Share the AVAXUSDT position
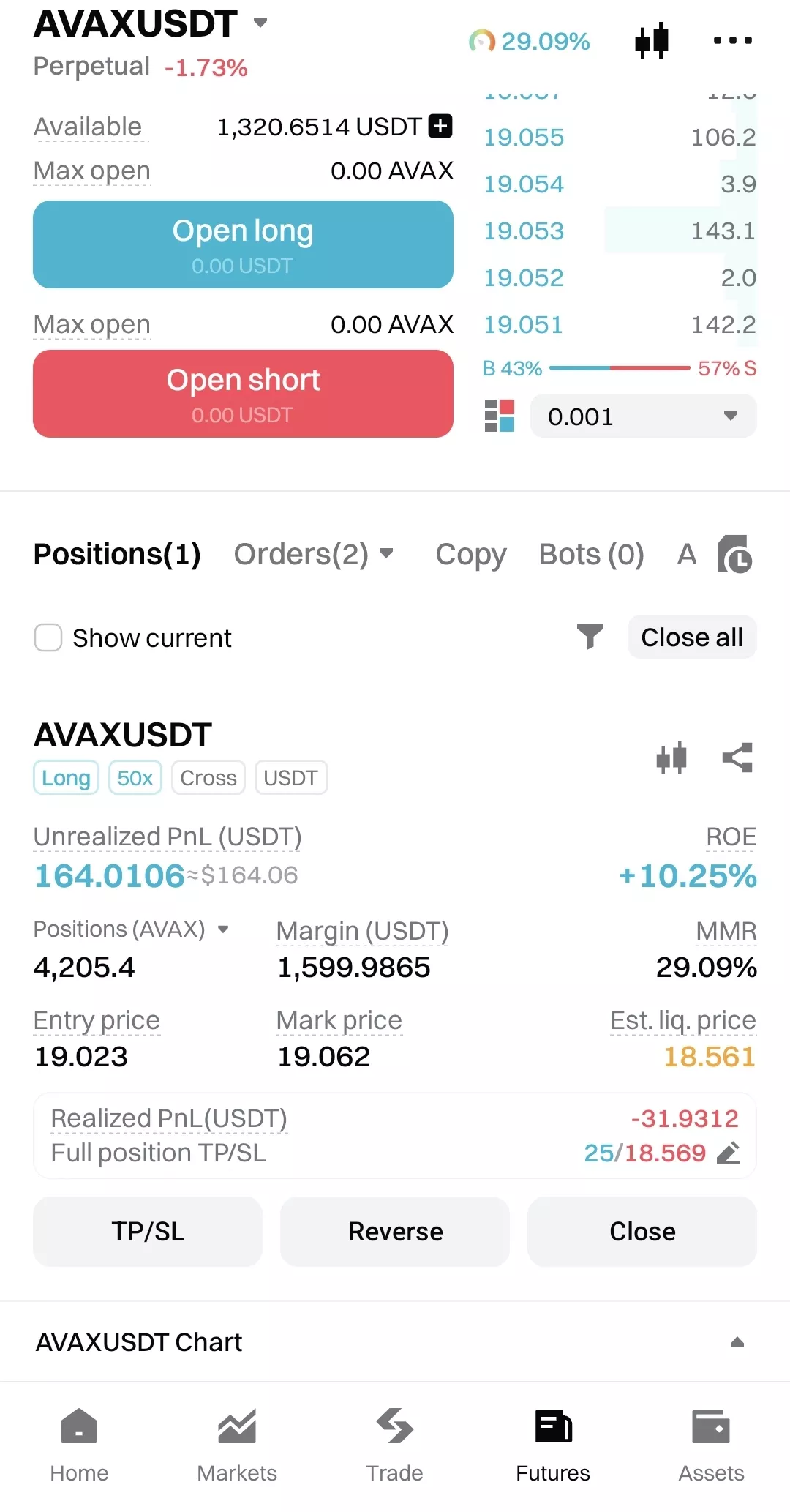790x1512 pixels. pos(737,757)
